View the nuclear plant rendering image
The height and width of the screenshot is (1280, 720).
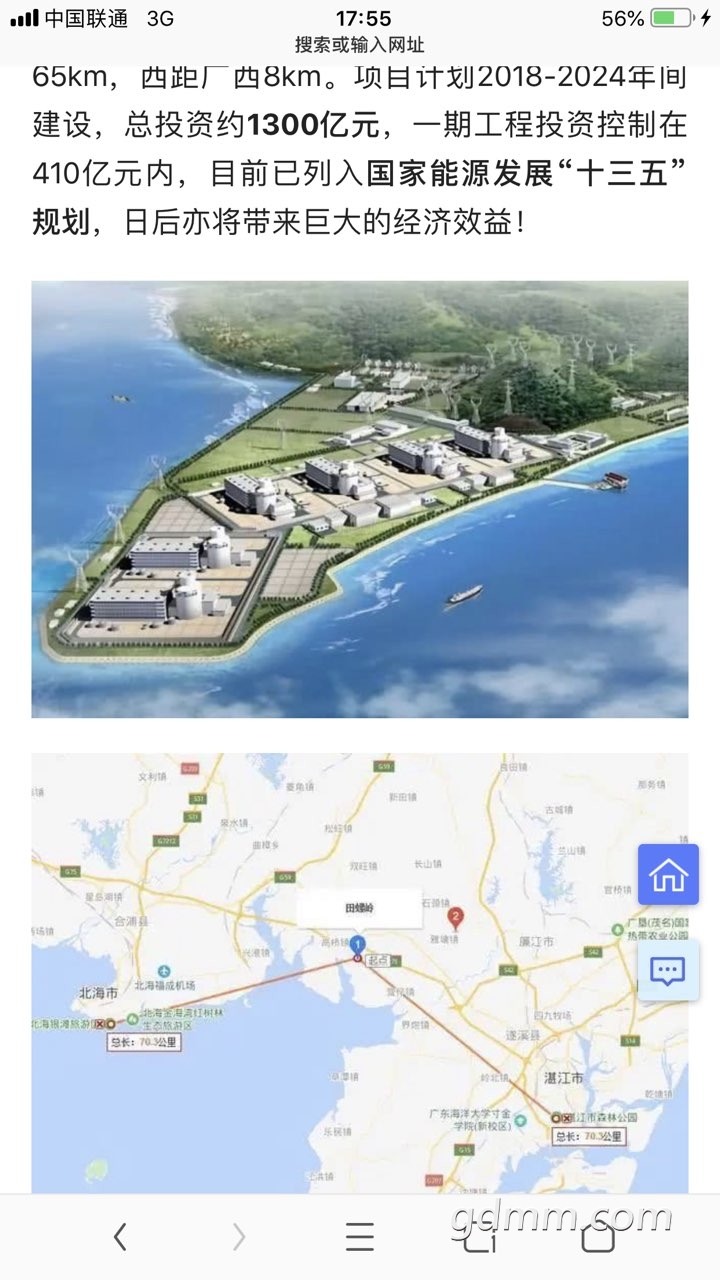[x=360, y=499]
